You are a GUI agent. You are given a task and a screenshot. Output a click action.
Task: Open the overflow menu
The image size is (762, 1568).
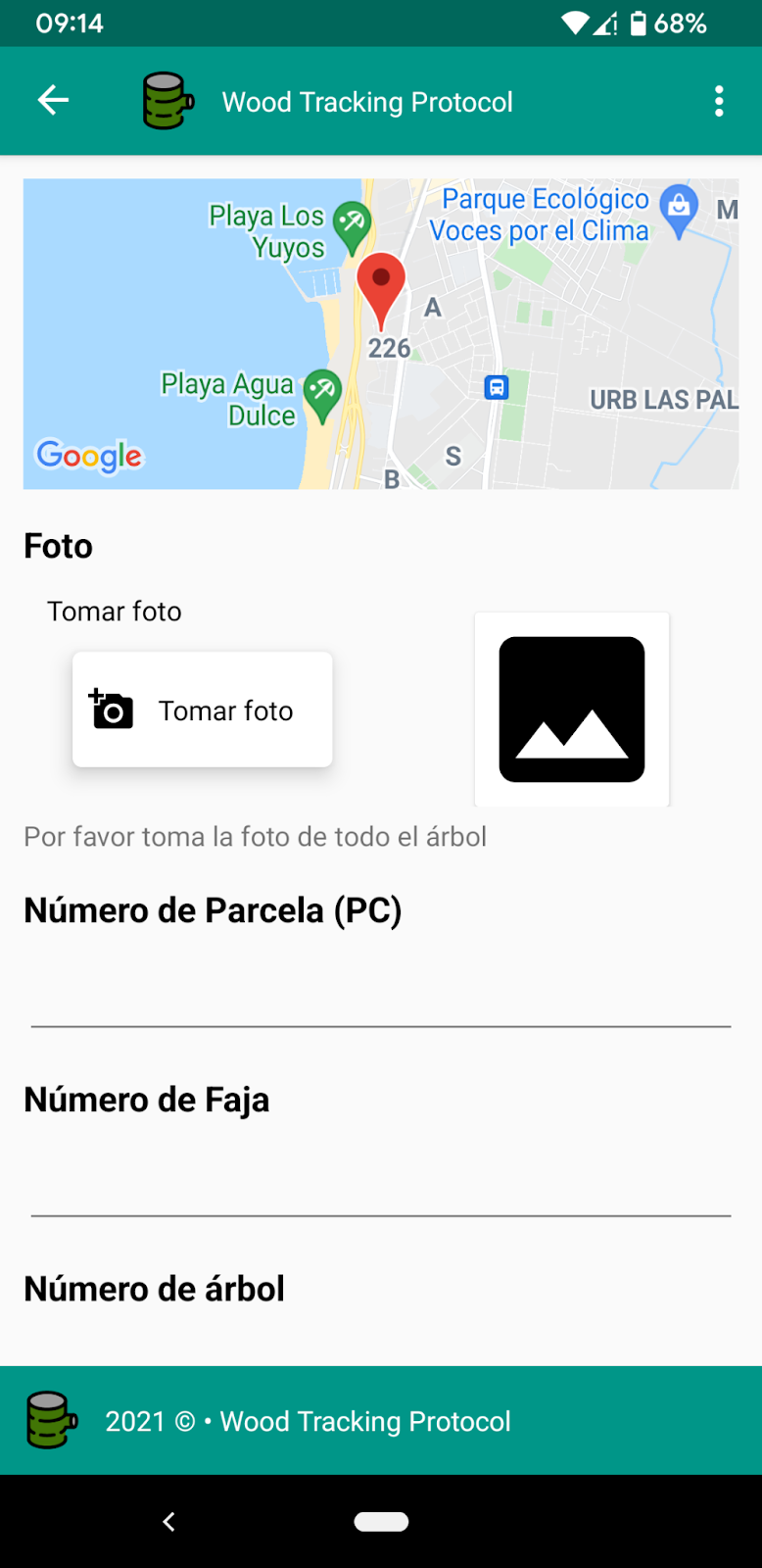coord(719,101)
